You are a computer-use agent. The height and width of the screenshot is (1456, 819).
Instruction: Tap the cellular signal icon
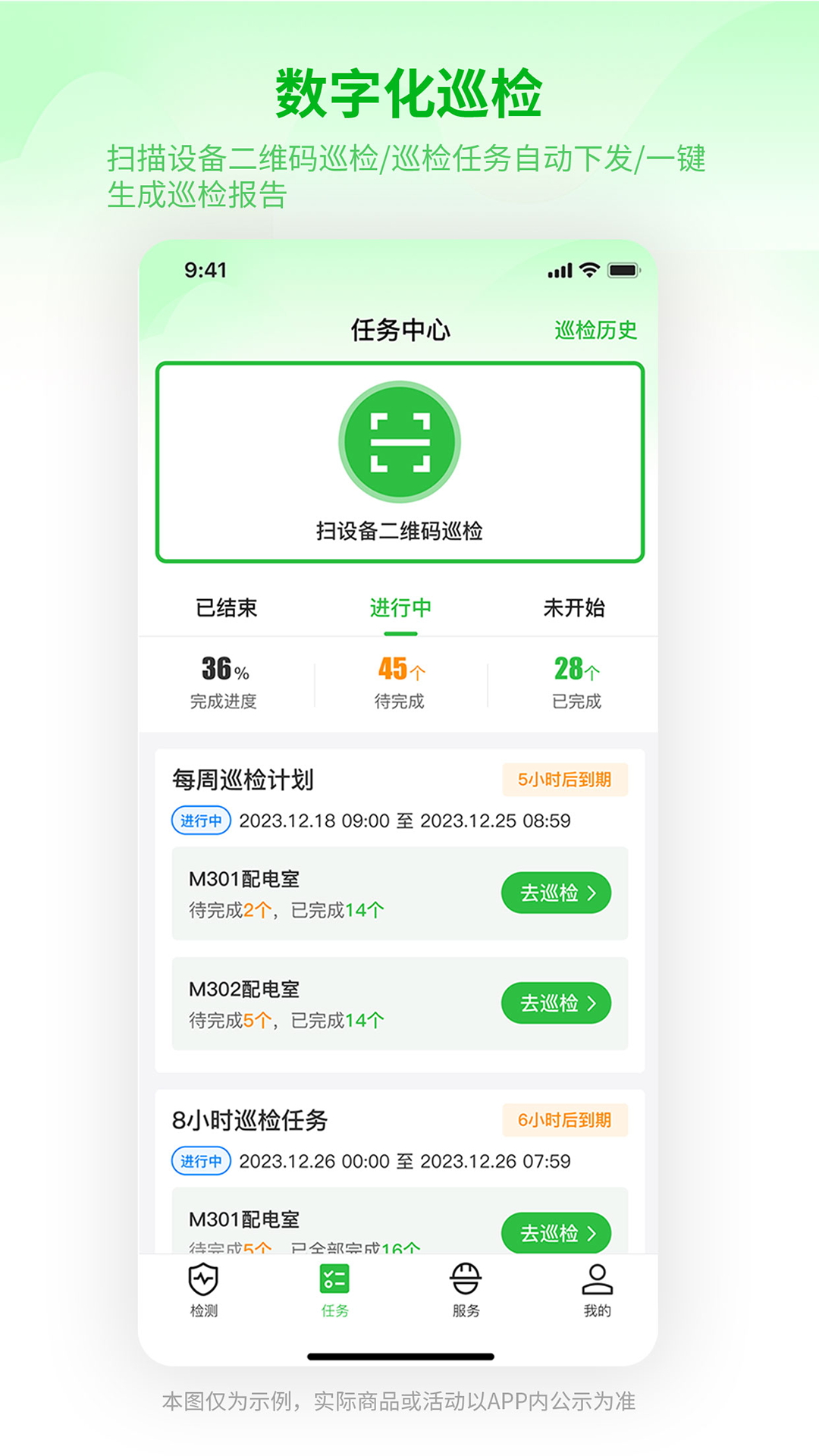pyautogui.click(x=559, y=269)
